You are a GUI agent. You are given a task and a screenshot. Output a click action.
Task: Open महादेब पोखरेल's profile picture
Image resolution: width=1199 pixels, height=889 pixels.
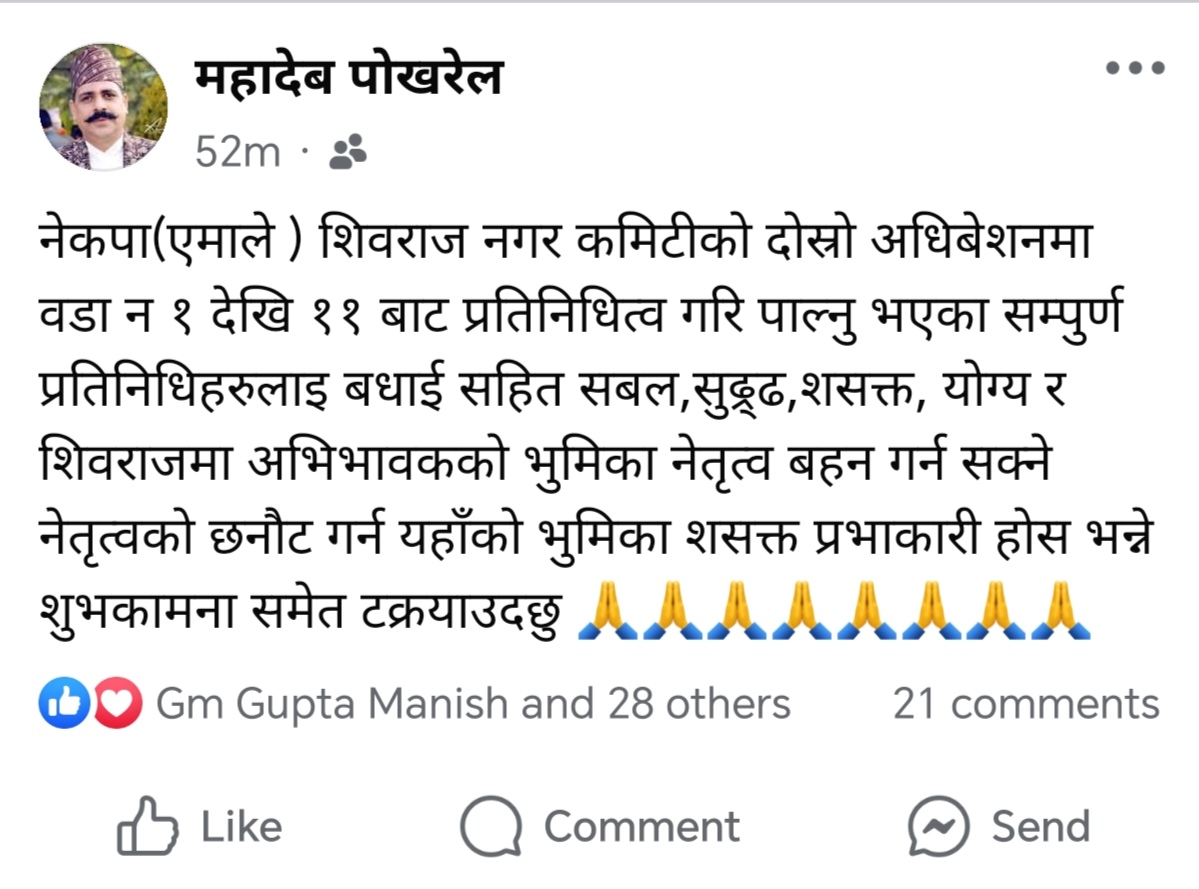[103, 107]
